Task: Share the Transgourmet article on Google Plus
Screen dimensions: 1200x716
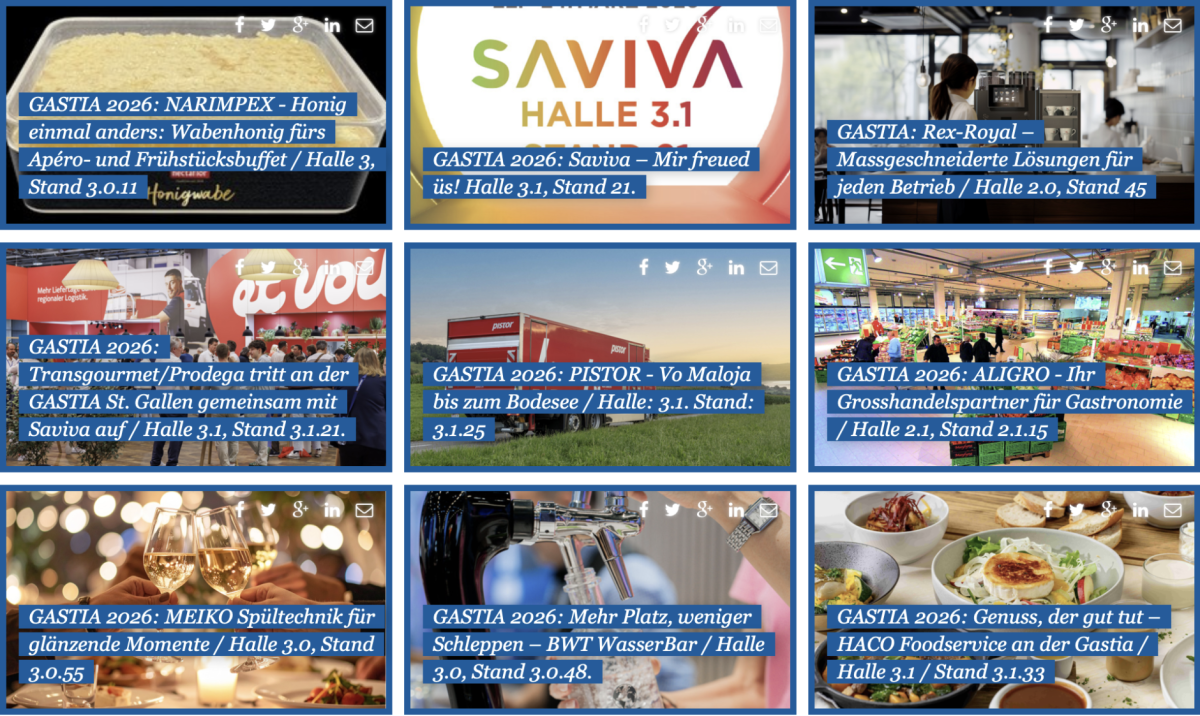Action: pyautogui.click(x=300, y=267)
